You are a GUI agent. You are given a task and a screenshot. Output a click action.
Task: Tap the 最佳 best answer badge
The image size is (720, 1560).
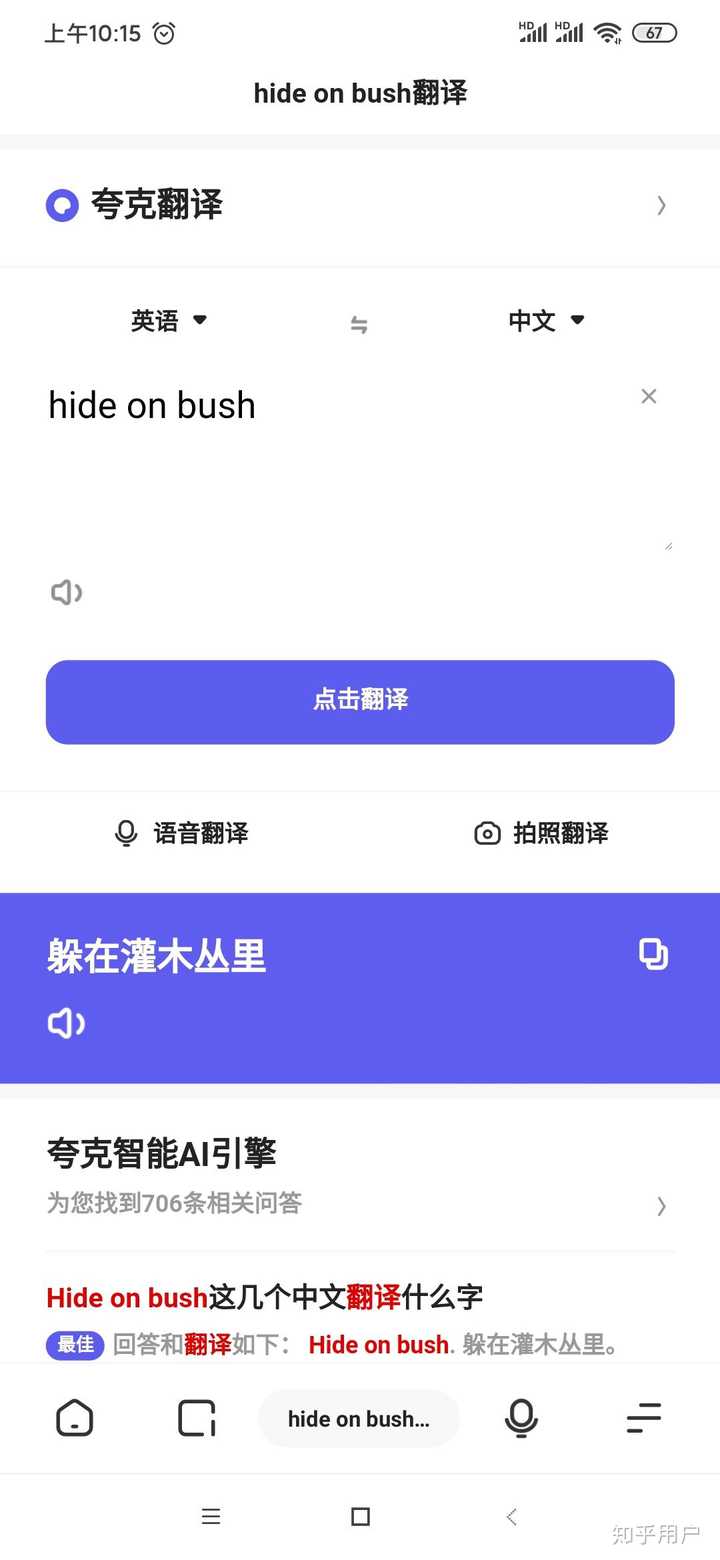pos(74,1345)
